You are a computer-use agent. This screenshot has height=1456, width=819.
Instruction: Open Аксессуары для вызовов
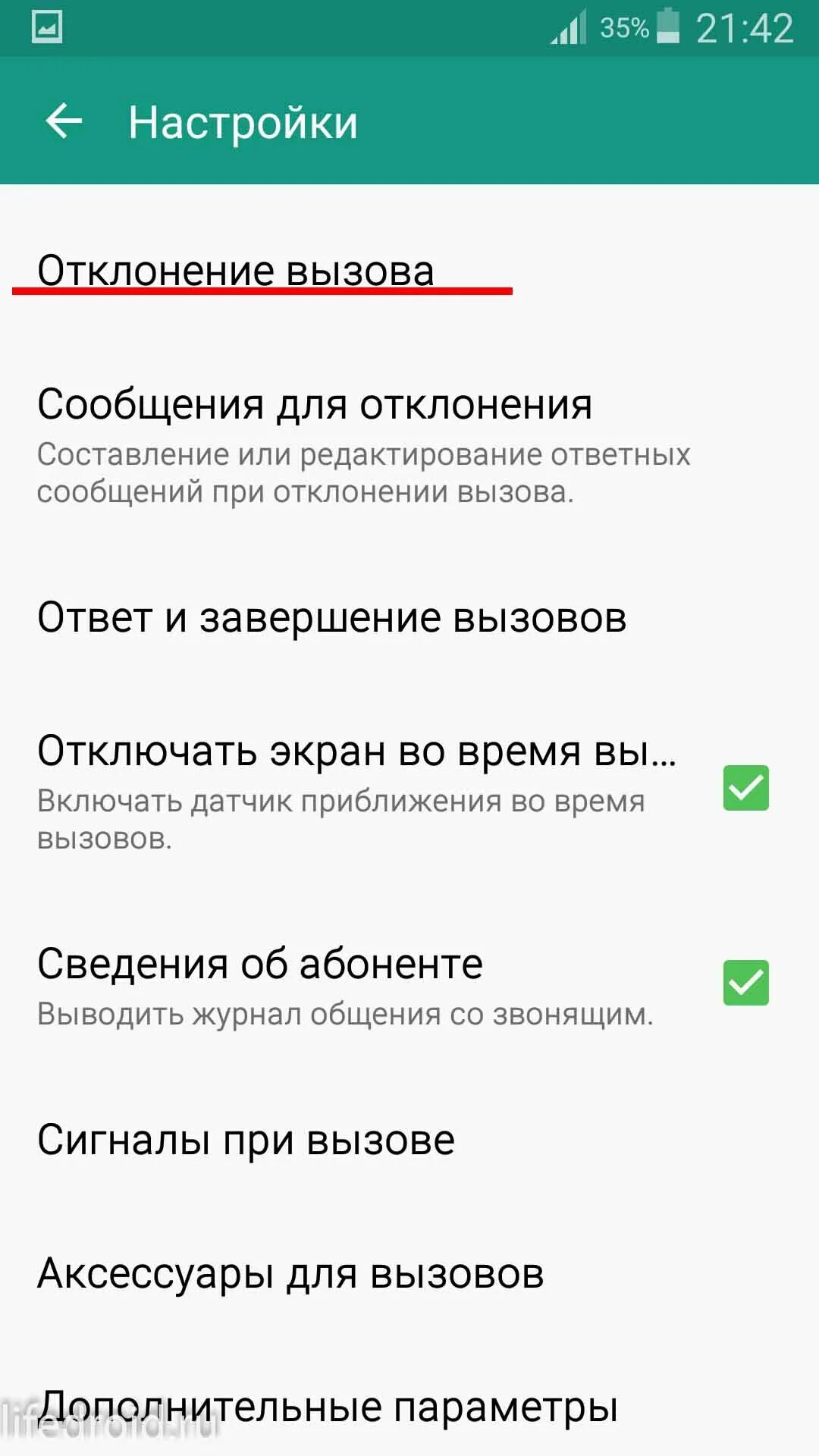pyautogui.click(x=290, y=1273)
